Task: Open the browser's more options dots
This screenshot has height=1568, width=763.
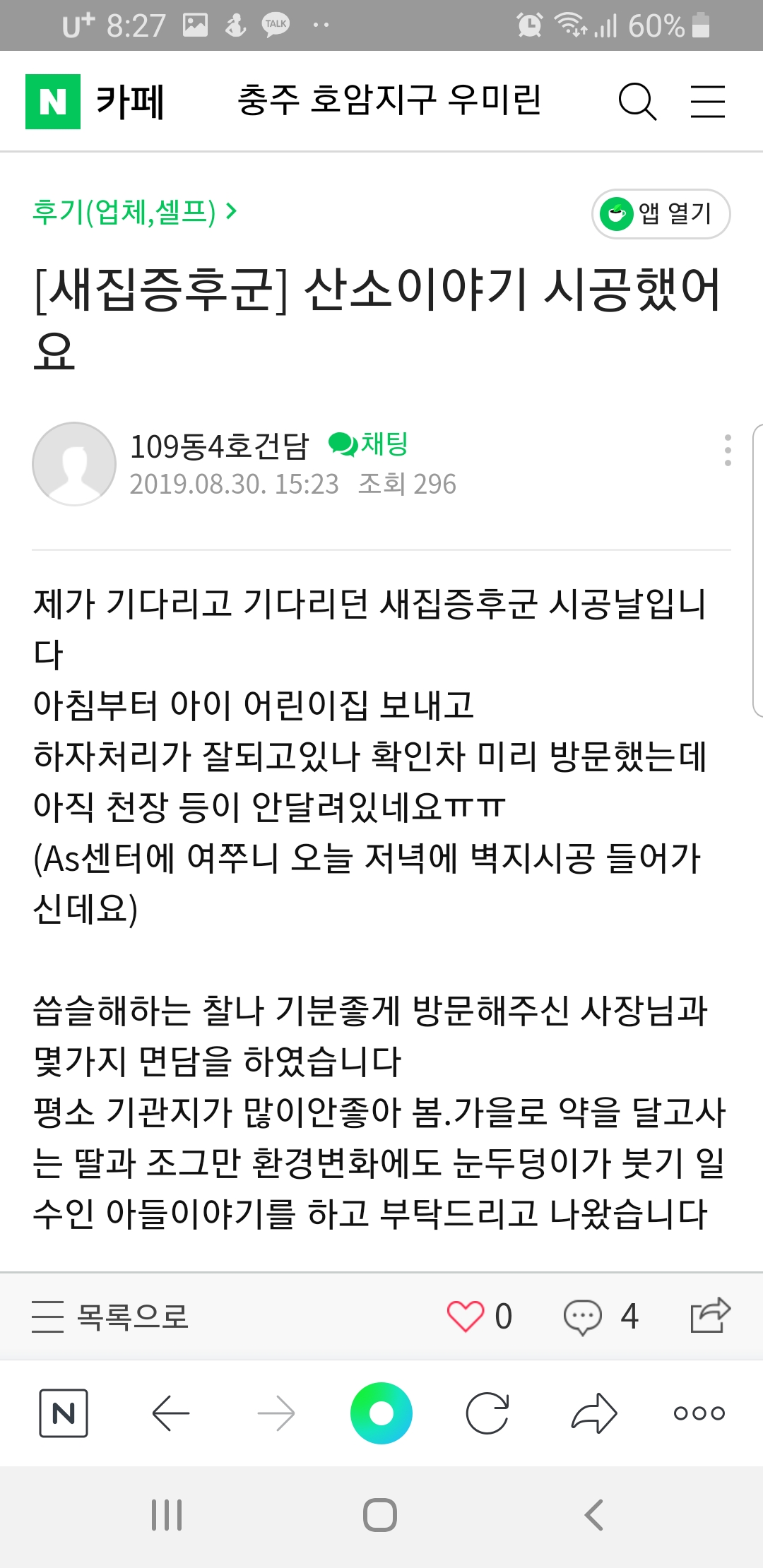Action: coord(699,1413)
